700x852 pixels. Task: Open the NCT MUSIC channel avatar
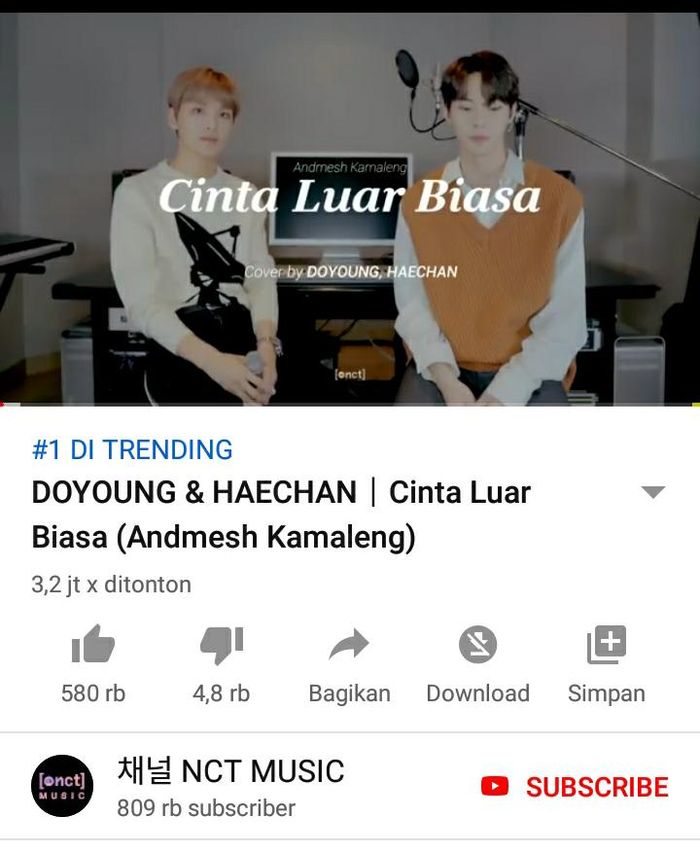(63, 786)
